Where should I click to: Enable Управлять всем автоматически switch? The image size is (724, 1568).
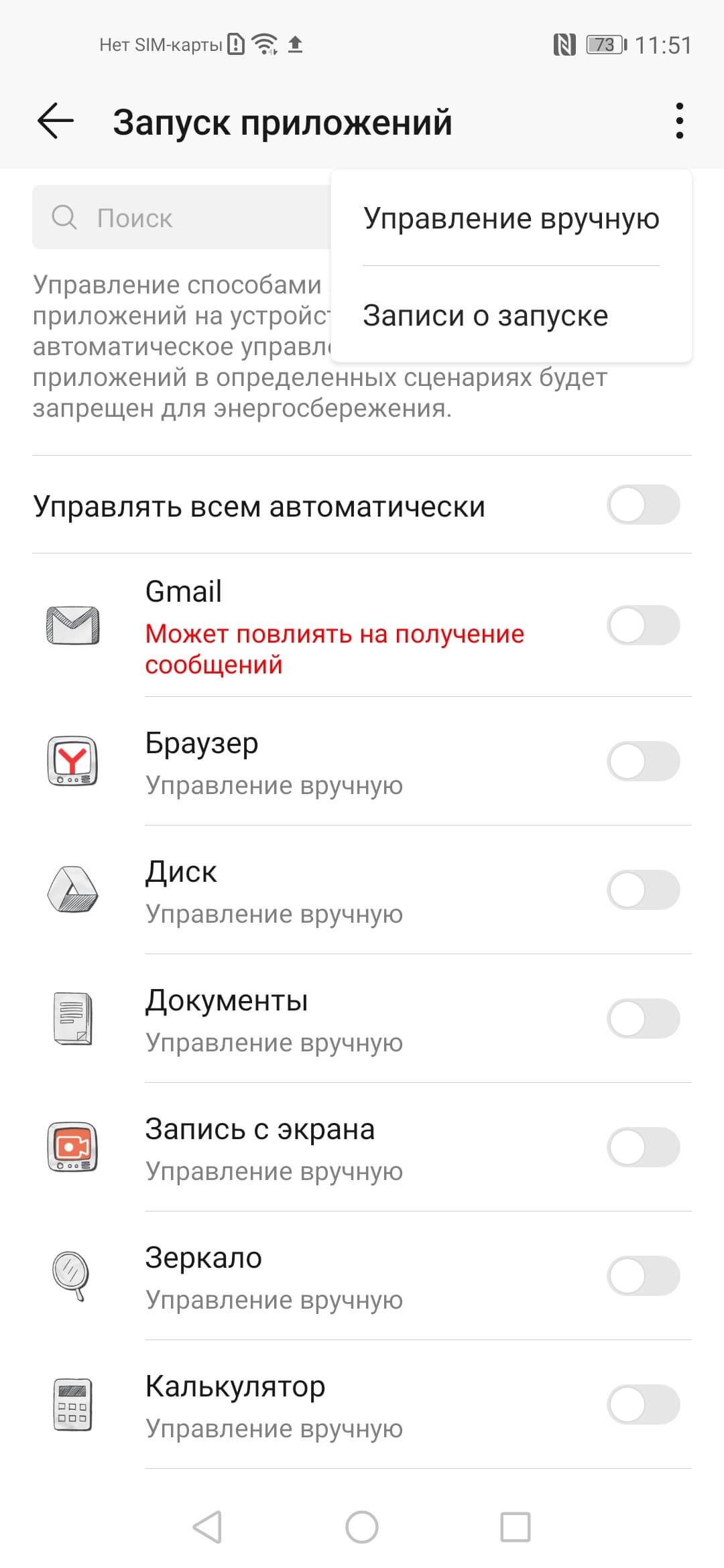[x=643, y=505]
